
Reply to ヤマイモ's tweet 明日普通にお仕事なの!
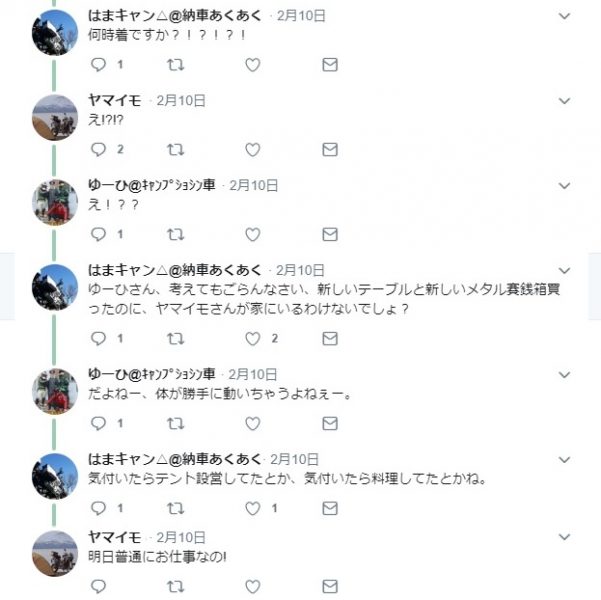coord(98,586)
